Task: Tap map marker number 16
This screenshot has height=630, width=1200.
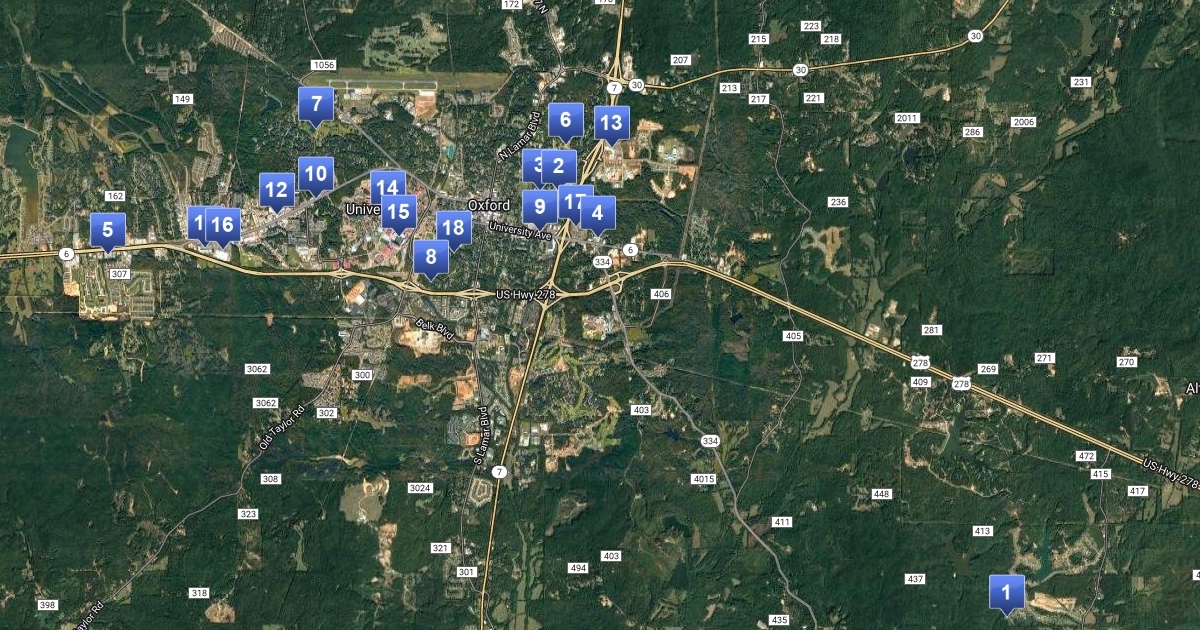Action: point(224,224)
